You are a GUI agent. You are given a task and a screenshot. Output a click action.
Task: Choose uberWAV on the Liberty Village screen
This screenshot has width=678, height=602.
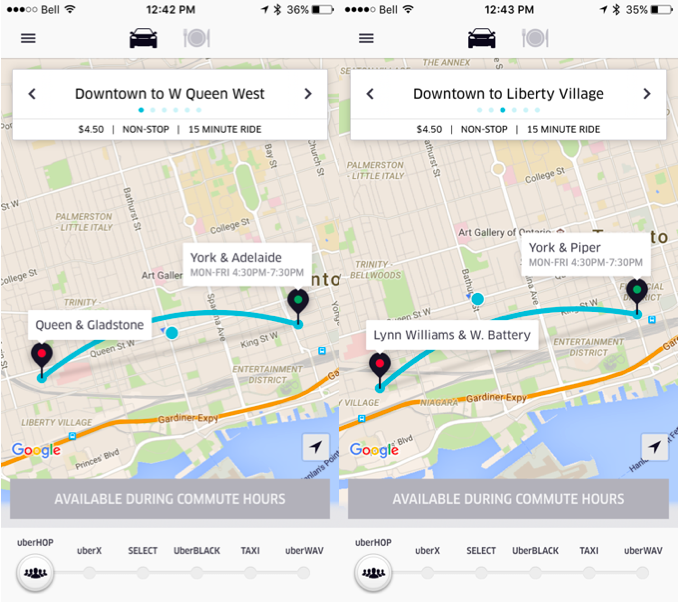[642, 573]
